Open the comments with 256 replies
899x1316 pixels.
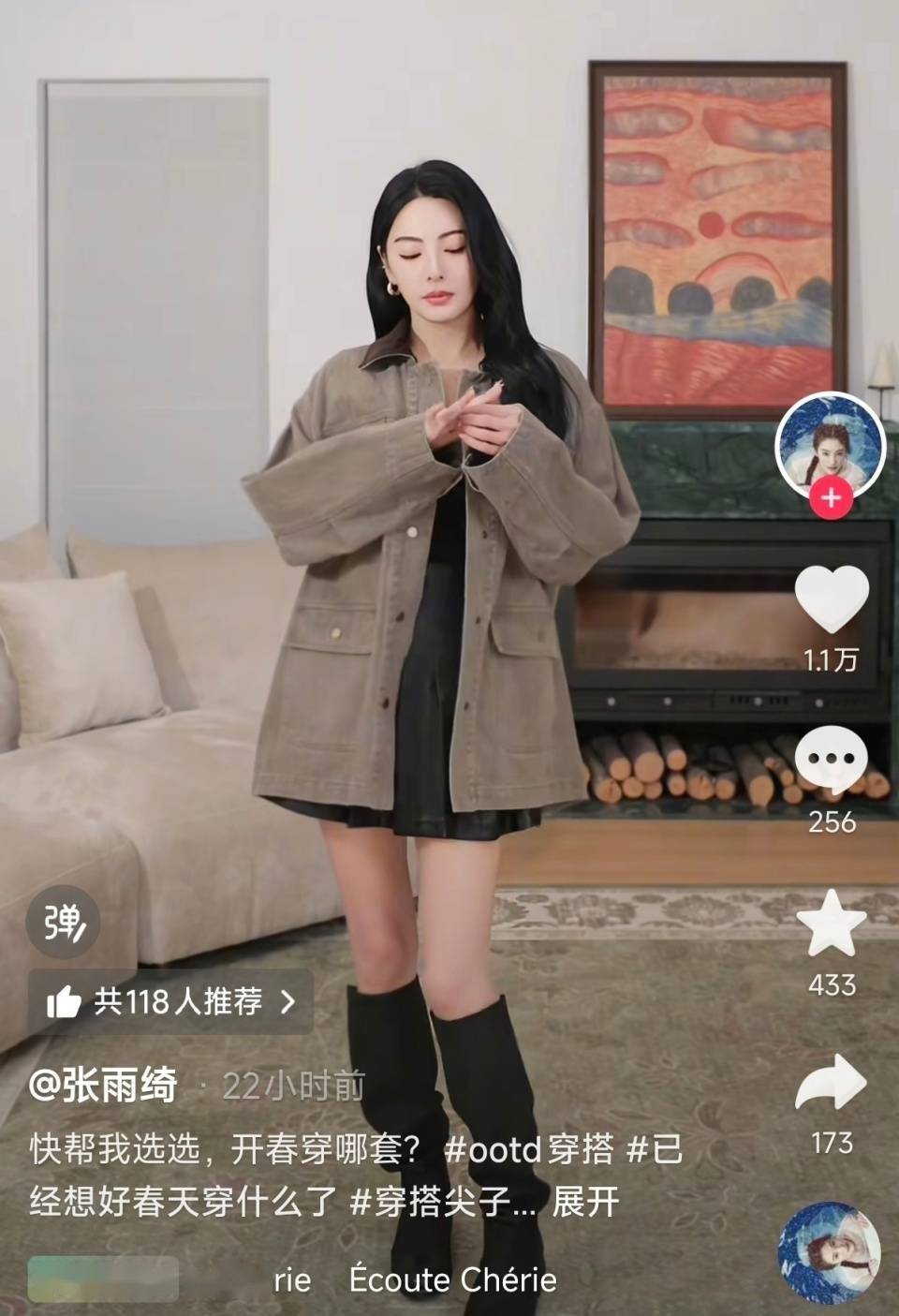832,761
